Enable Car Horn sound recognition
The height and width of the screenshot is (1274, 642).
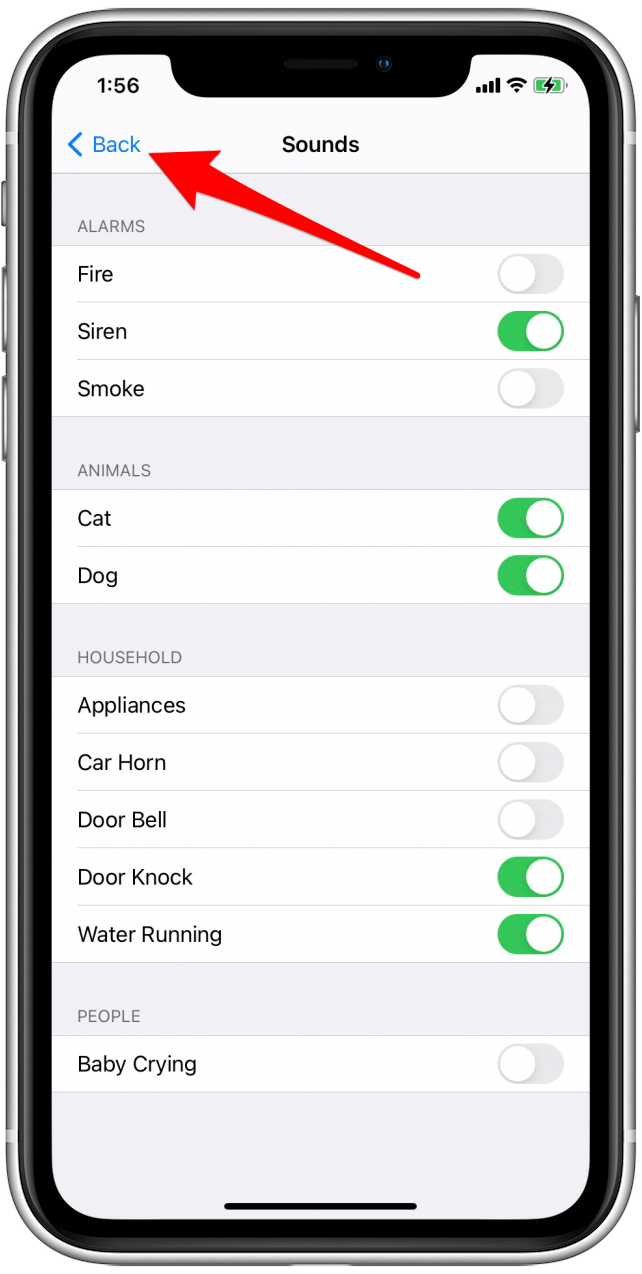click(x=530, y=762)
